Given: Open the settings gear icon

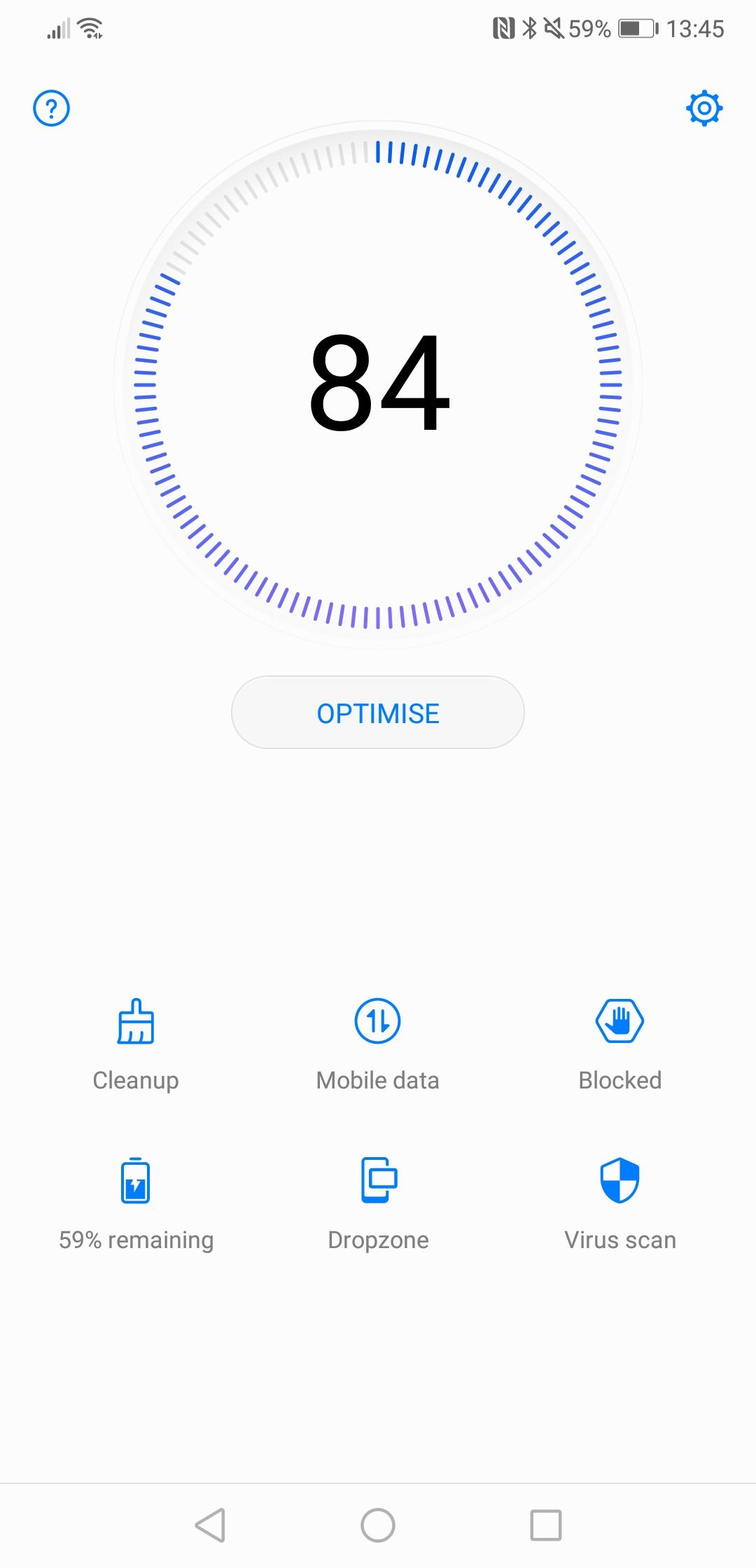Looking at the screenshot, I should pyautogui.click(x=704, y=108).
